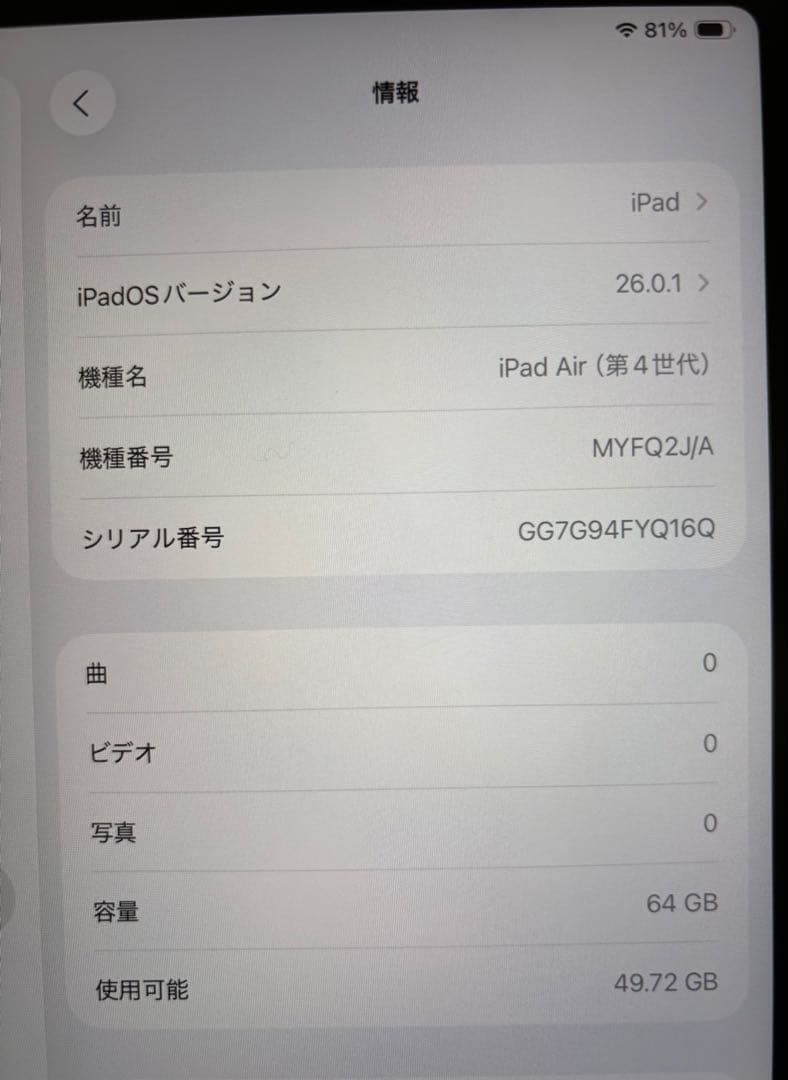Tap the Wi-Fi status icon
Image resolution: width=788 pixels, height=1080 pixels.
click(626, 31)
